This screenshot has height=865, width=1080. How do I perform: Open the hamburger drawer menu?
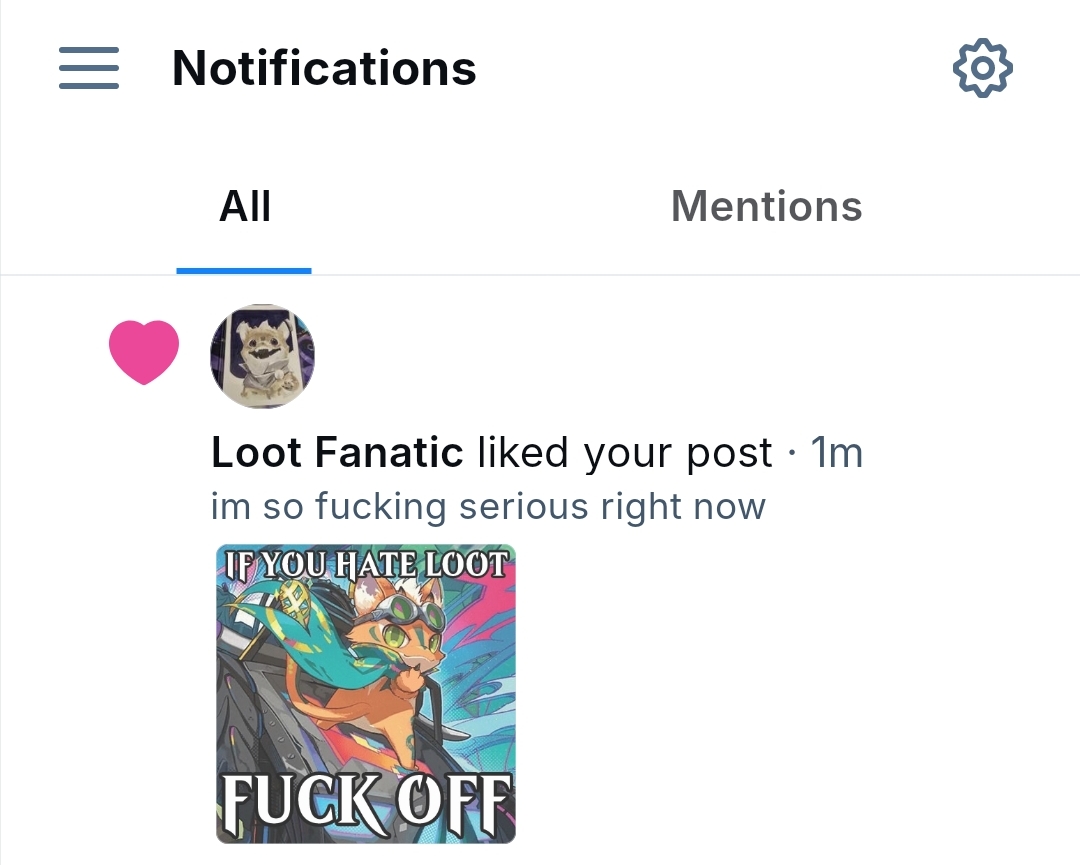point(89,68)
